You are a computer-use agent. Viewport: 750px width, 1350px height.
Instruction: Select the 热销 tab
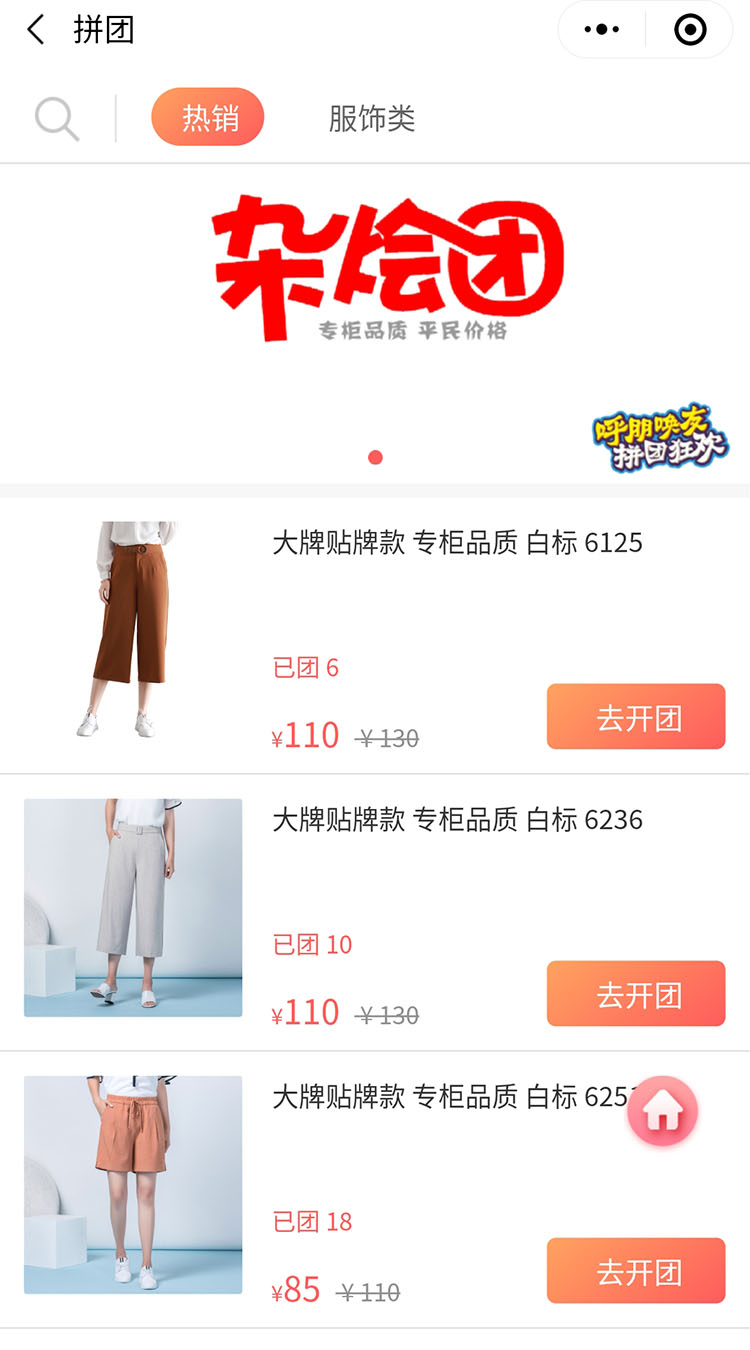208,117
